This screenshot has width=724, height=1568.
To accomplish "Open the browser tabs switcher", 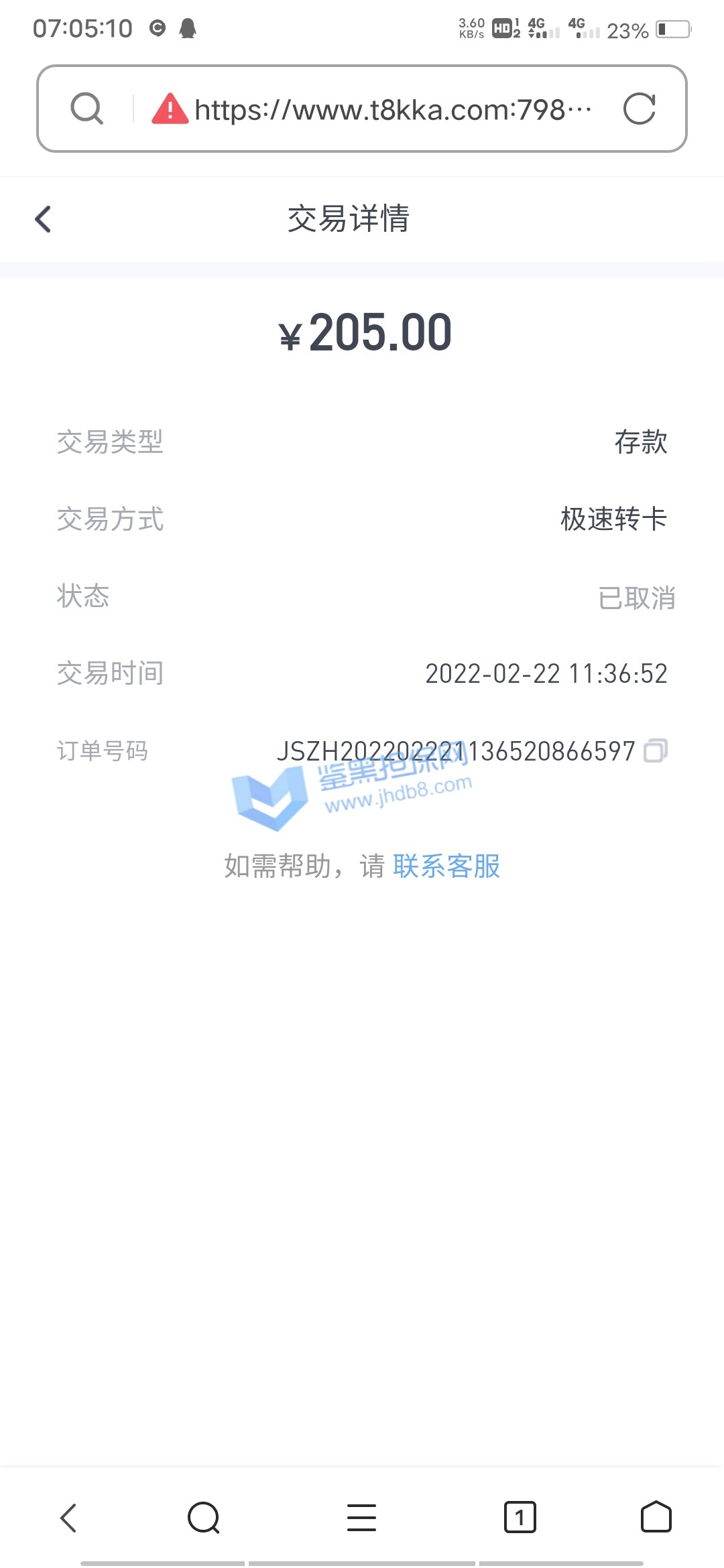I will point(520,1518).
